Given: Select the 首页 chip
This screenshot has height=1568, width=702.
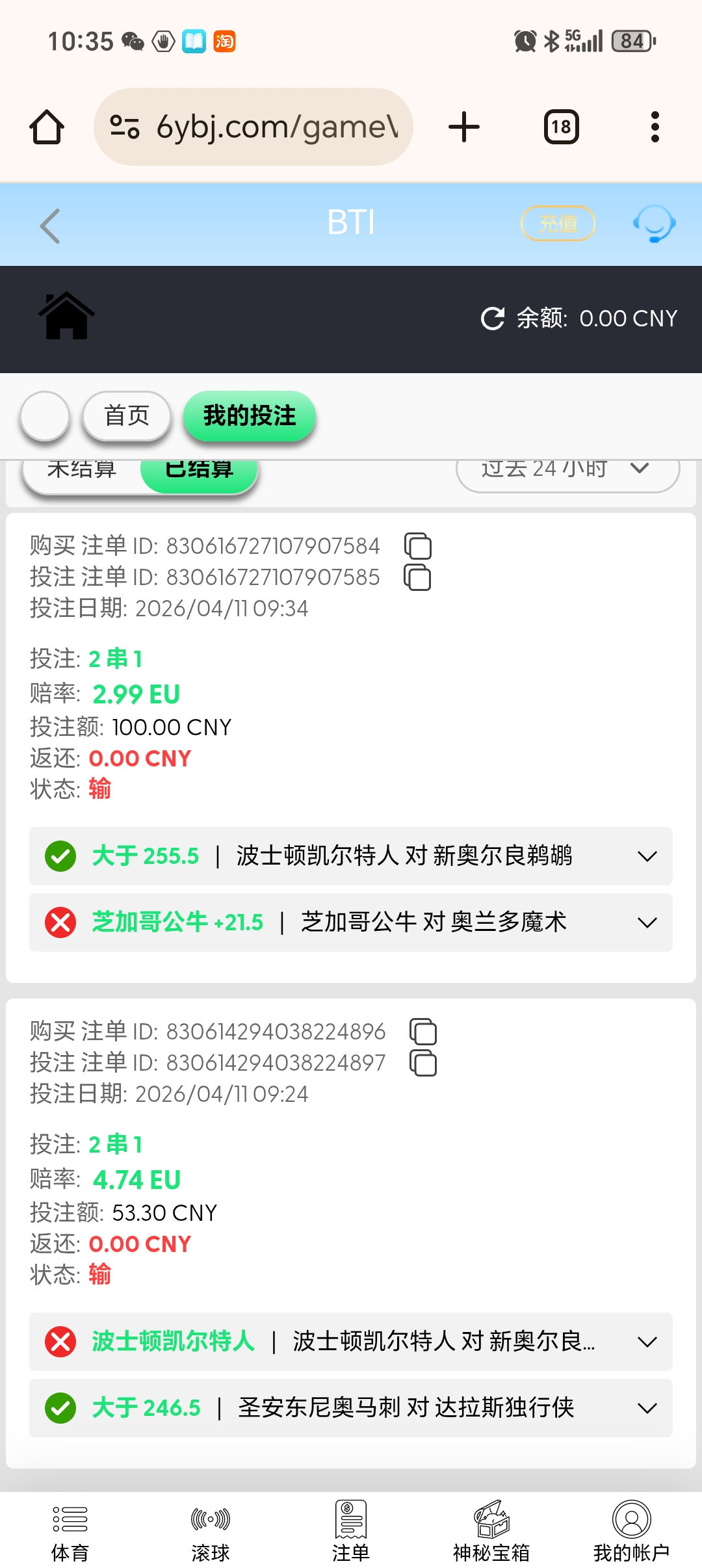Looking at the screenshot, I should tap(127, 416).
